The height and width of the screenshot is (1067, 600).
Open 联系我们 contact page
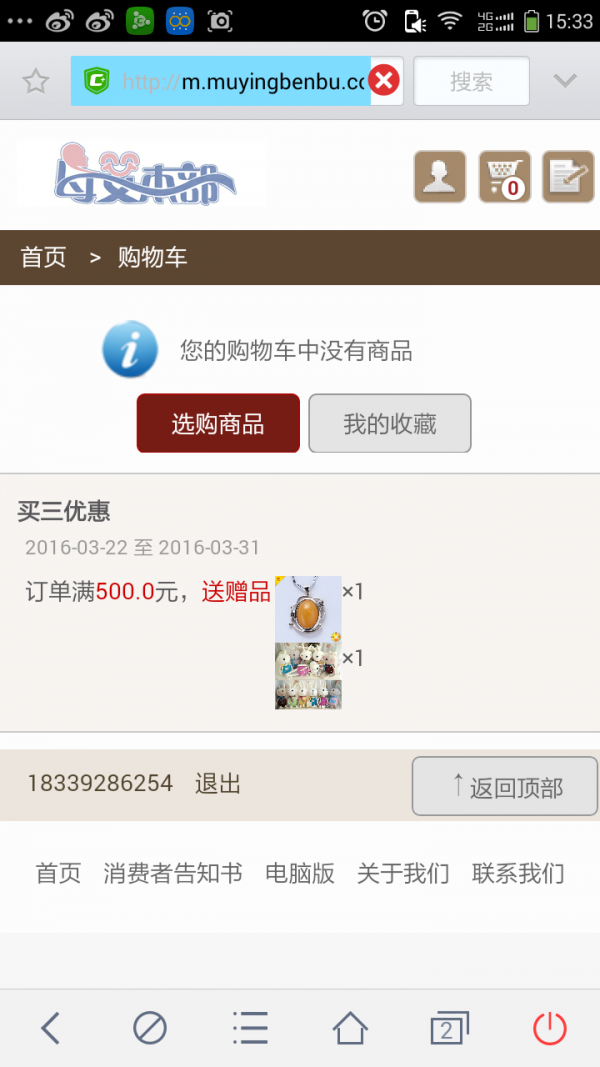click(x=518, y=873)
